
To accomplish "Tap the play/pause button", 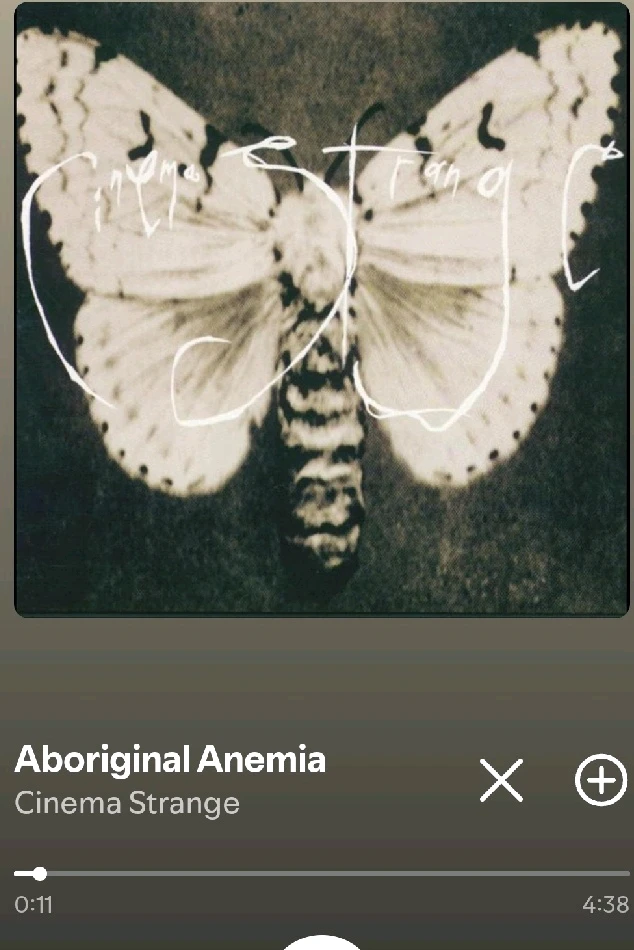I will 318,942.
